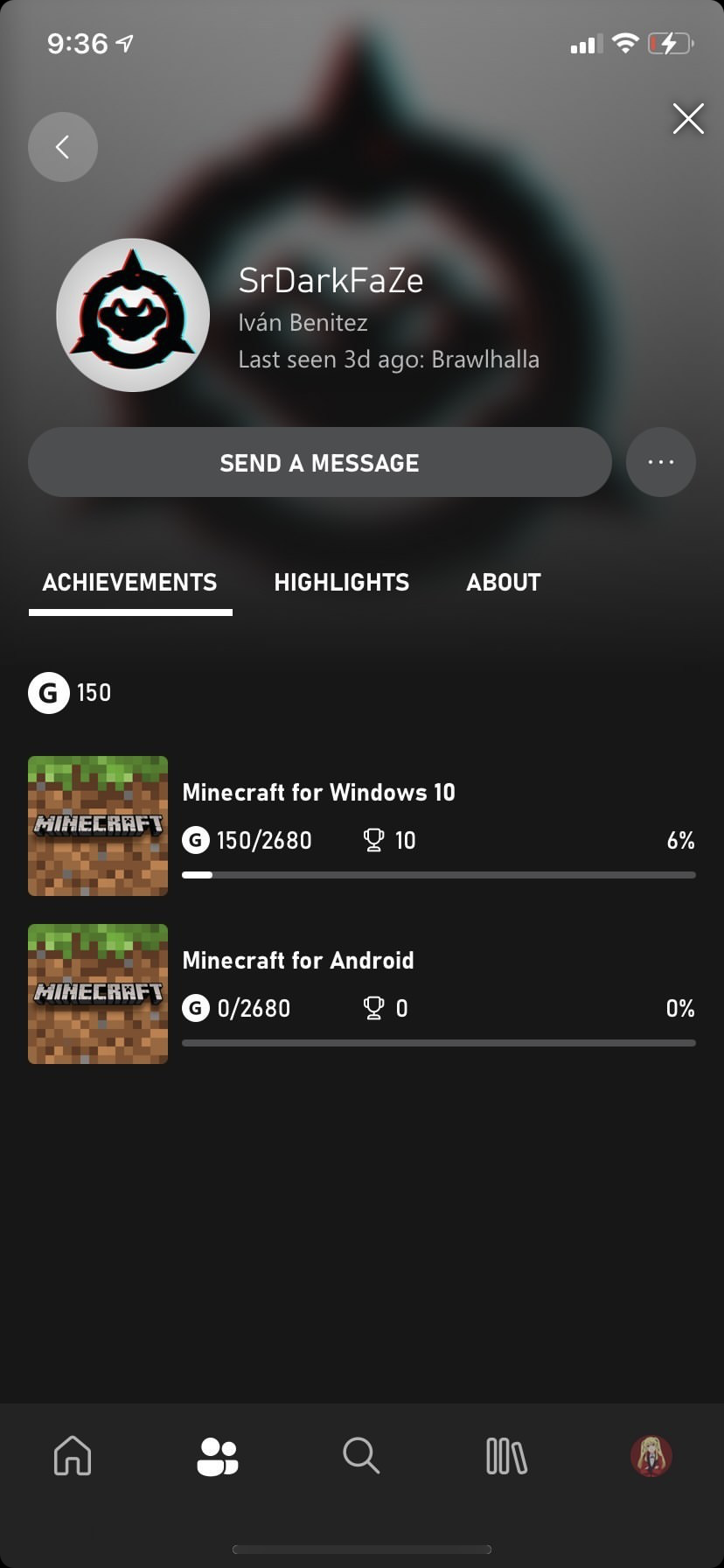
Task: Tap the Send a Message button
Action: pos(320,462)
